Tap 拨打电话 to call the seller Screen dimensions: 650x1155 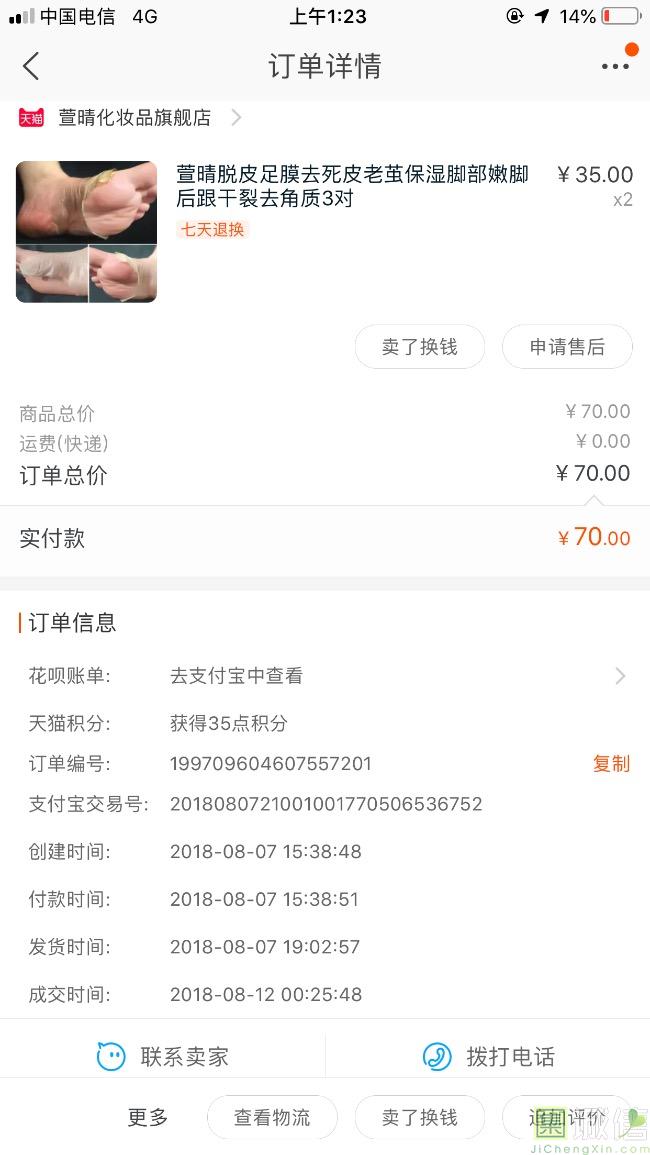[x=489, y=1057]
